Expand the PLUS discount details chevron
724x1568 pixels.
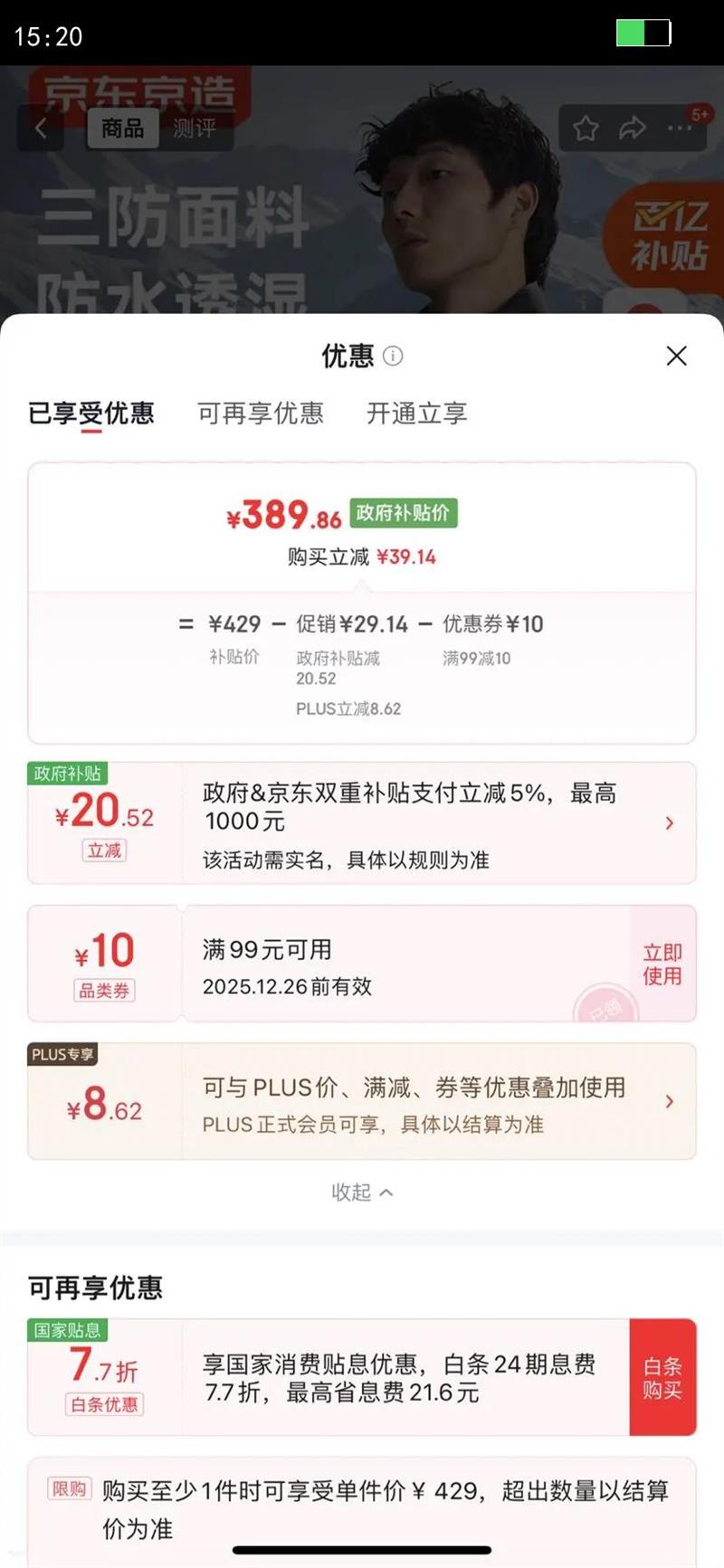(x=671, y=1101)
